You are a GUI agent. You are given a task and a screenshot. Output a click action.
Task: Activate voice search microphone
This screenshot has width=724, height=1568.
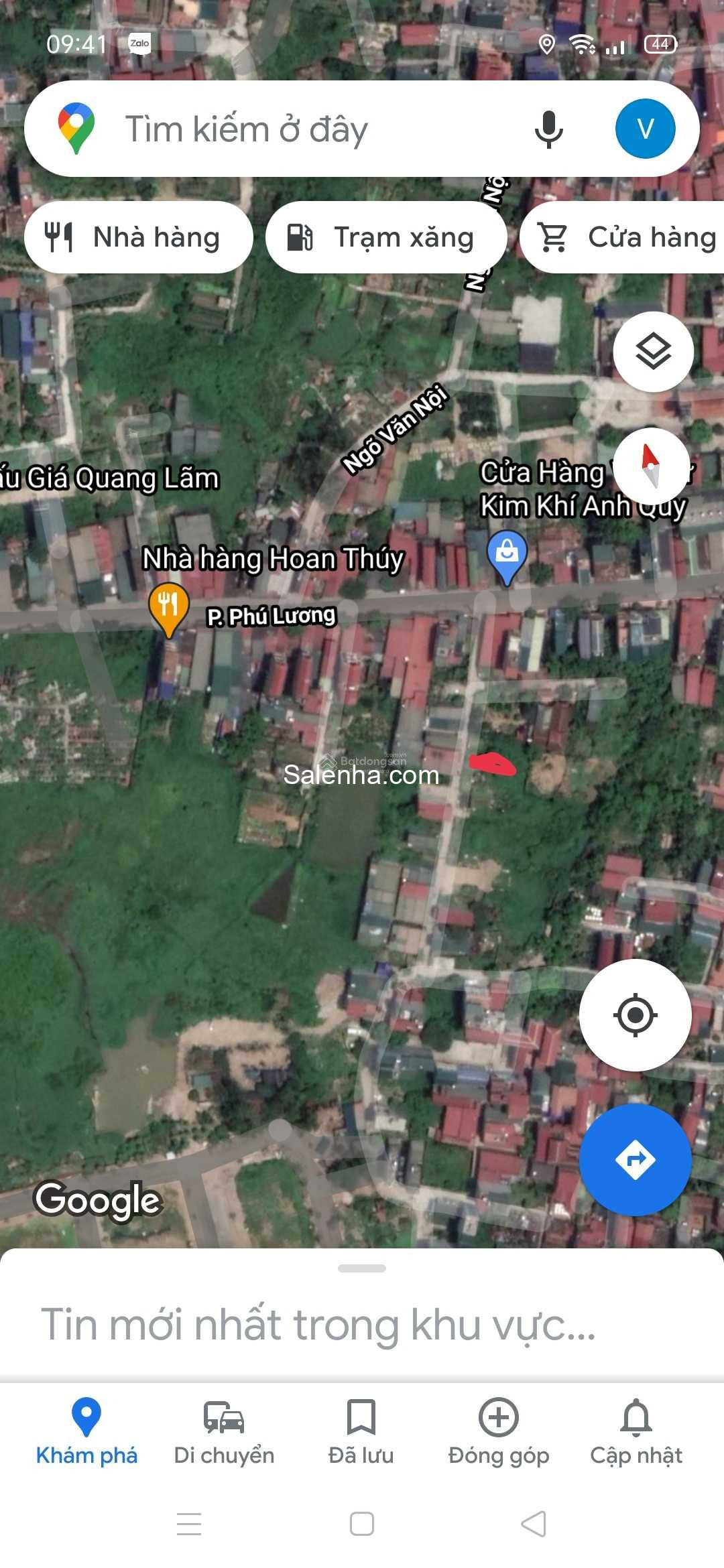pyautogui.click(x=548, y=128)
